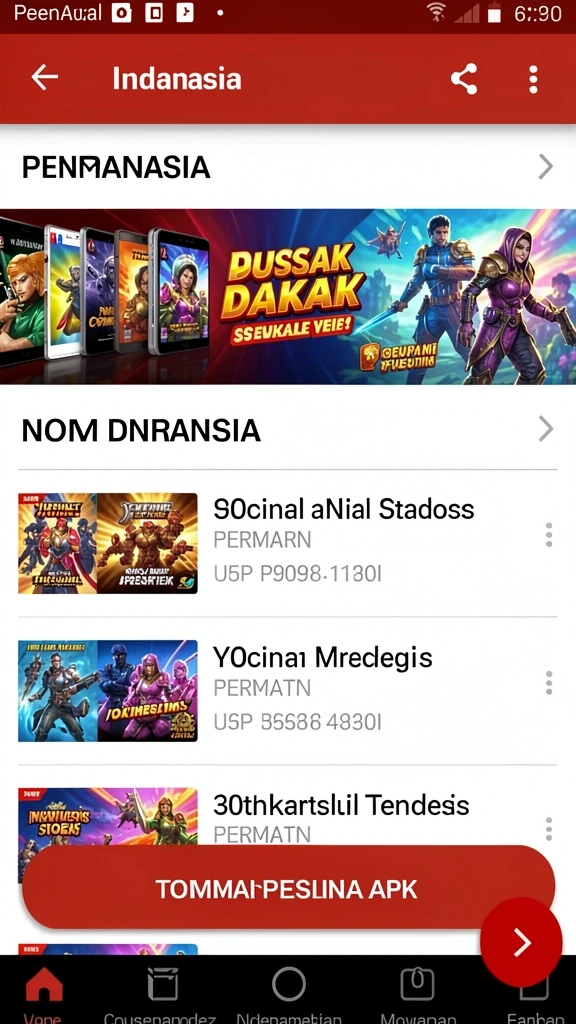Open more options for S0cinal aNial Stadoss
The image size is (576, 1024).
click(x=549, y=535)
